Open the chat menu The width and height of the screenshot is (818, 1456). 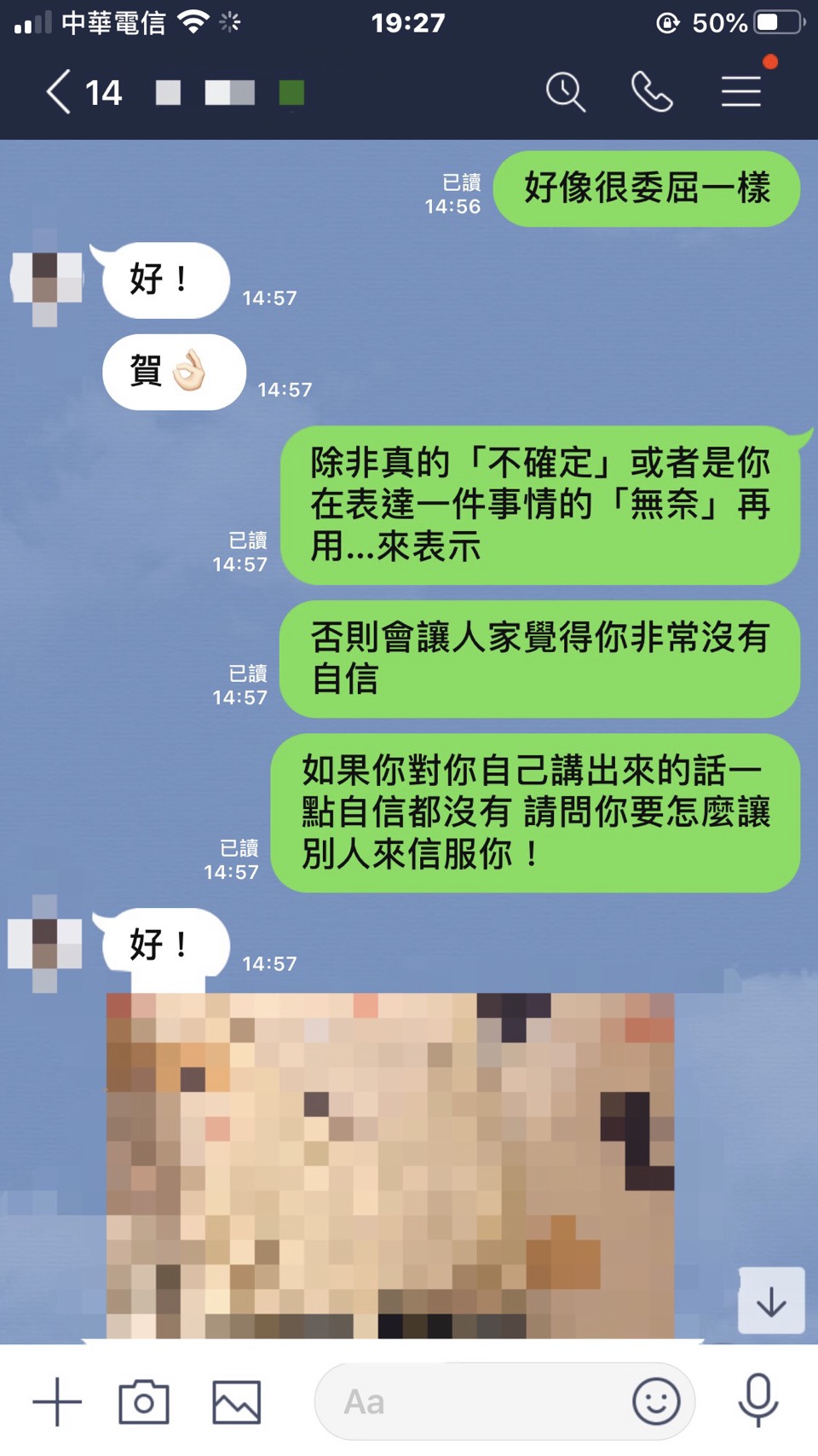(x=741, y=92)
